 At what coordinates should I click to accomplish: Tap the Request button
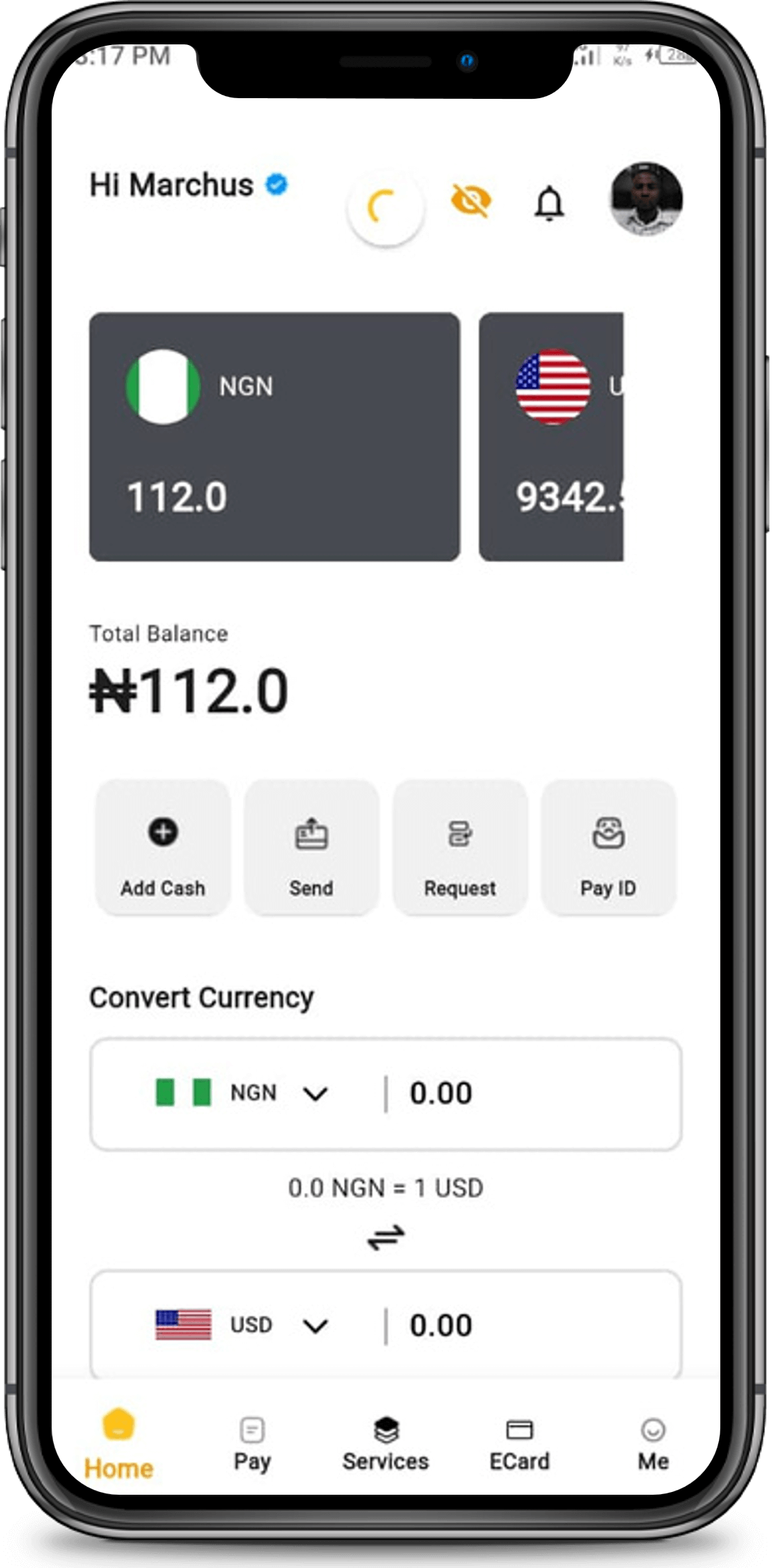pos(460,848)
